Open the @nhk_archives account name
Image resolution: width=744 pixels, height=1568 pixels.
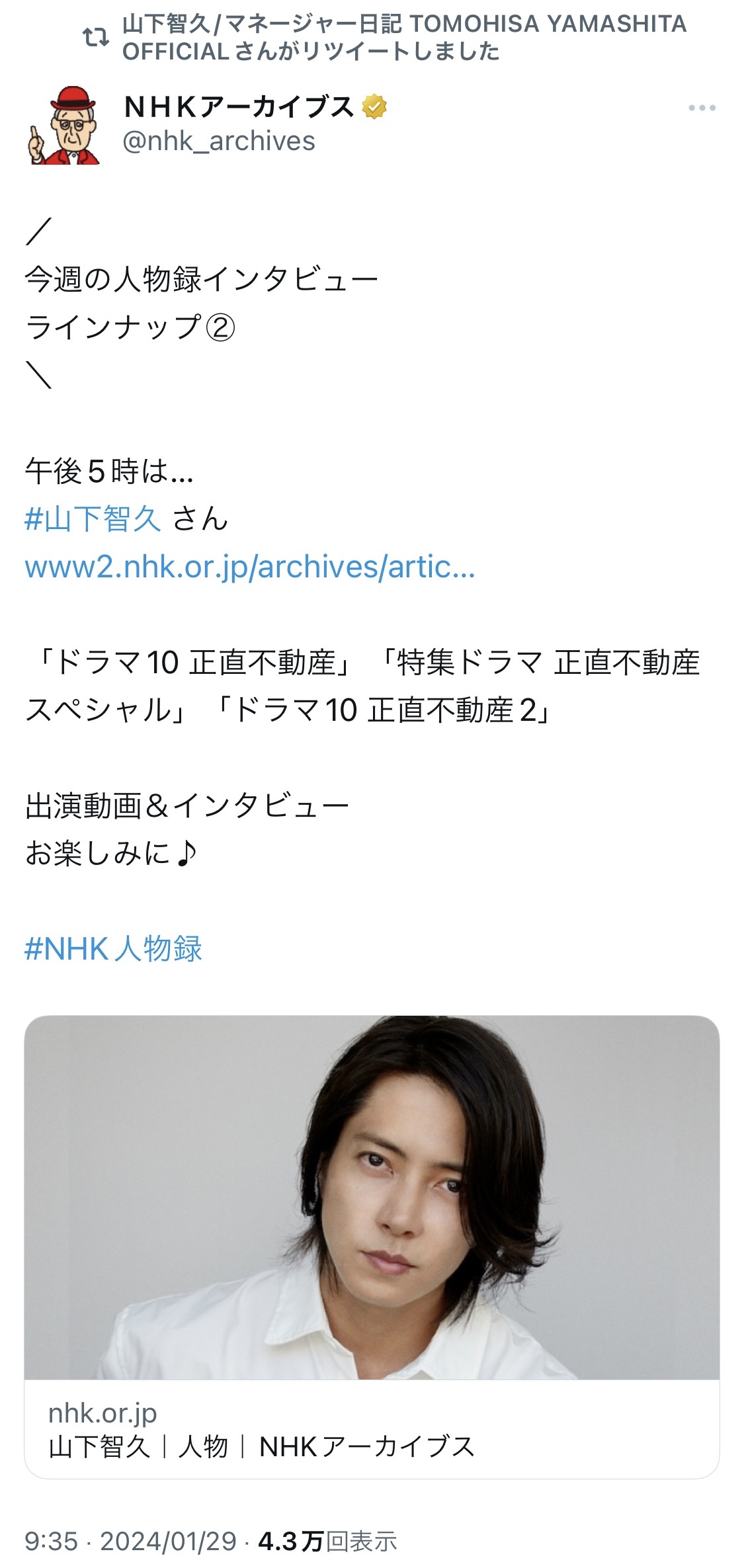click(218, 141)
